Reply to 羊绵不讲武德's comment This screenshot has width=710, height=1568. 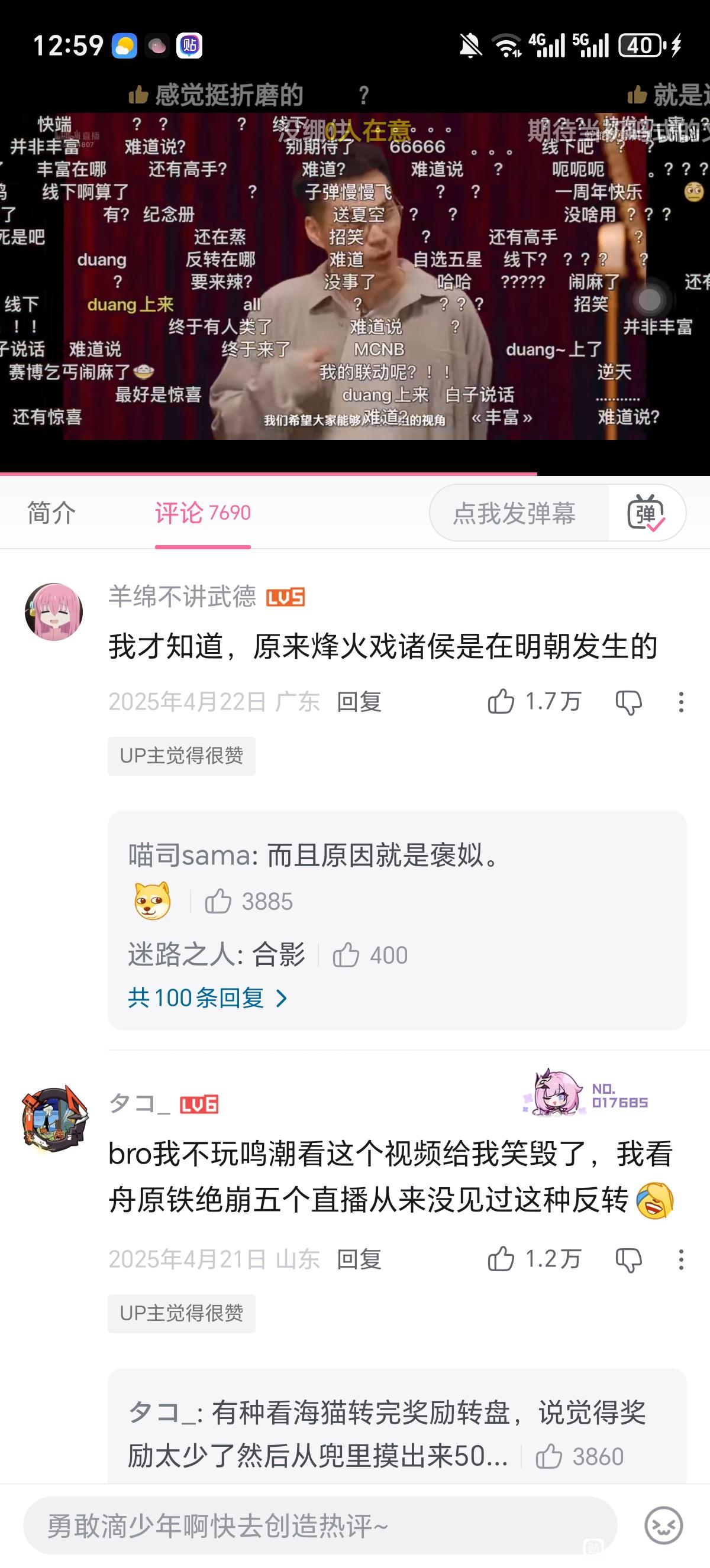[359, 702]
